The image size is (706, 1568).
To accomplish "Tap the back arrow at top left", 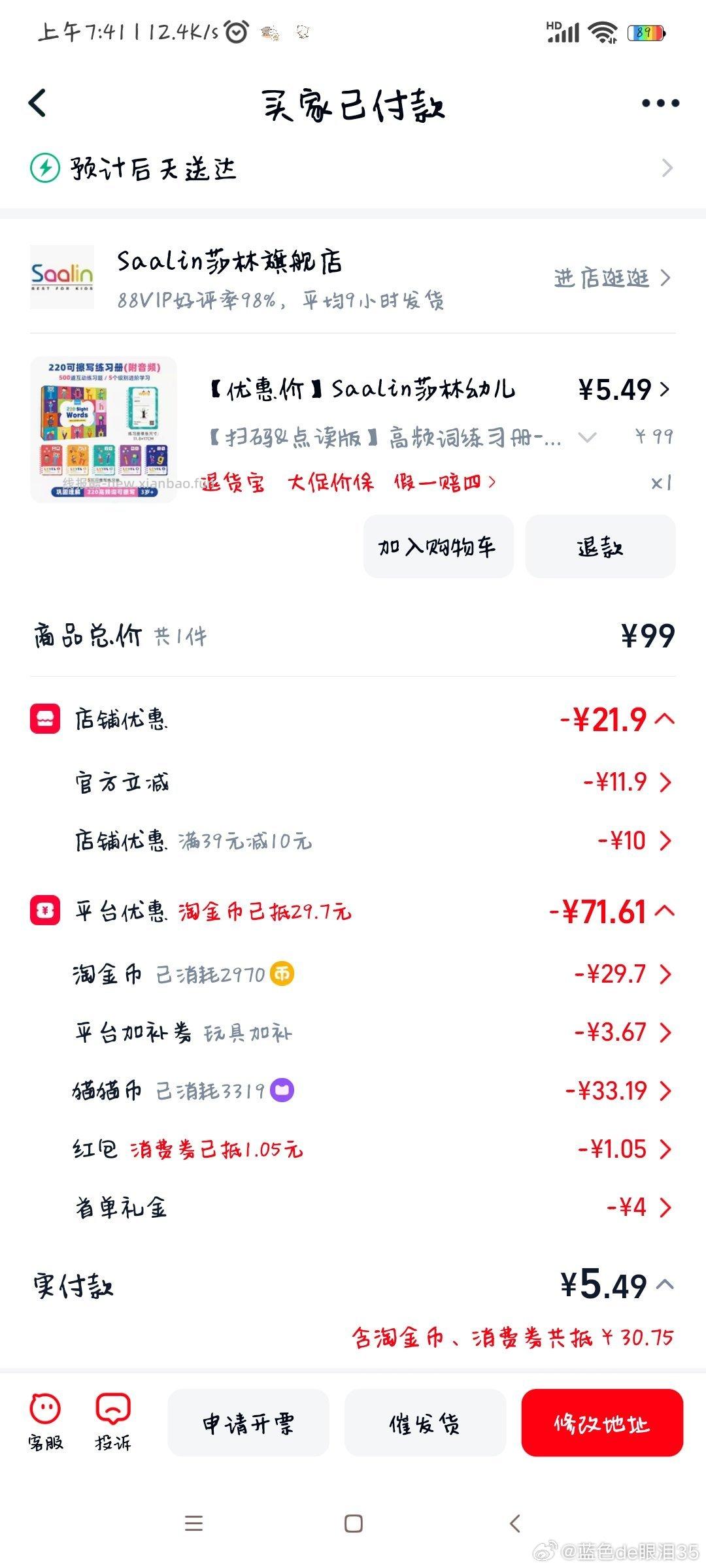I will pyautogui.click(x=37, y=101).
